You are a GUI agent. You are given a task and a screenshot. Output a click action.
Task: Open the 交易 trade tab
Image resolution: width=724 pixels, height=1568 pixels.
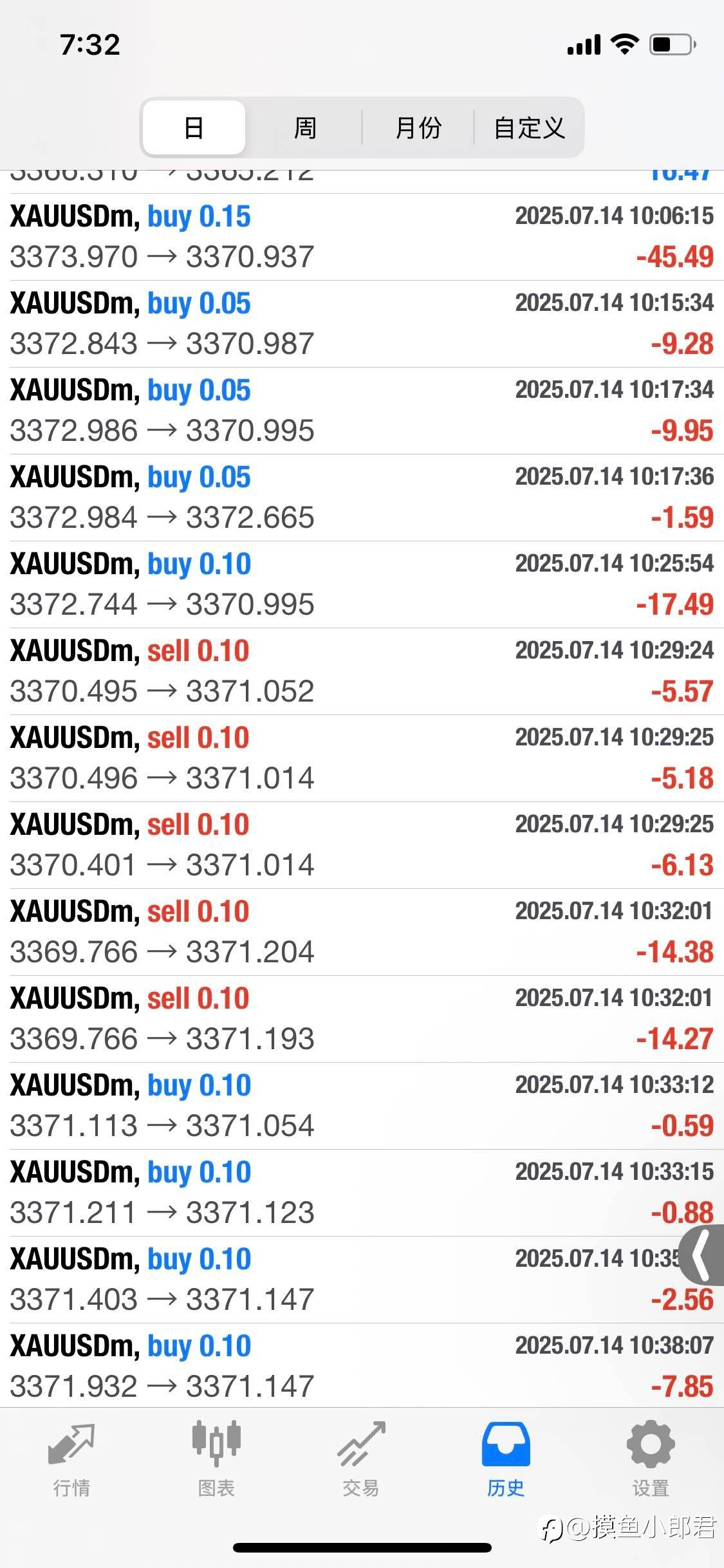(x=361, y=1460)
